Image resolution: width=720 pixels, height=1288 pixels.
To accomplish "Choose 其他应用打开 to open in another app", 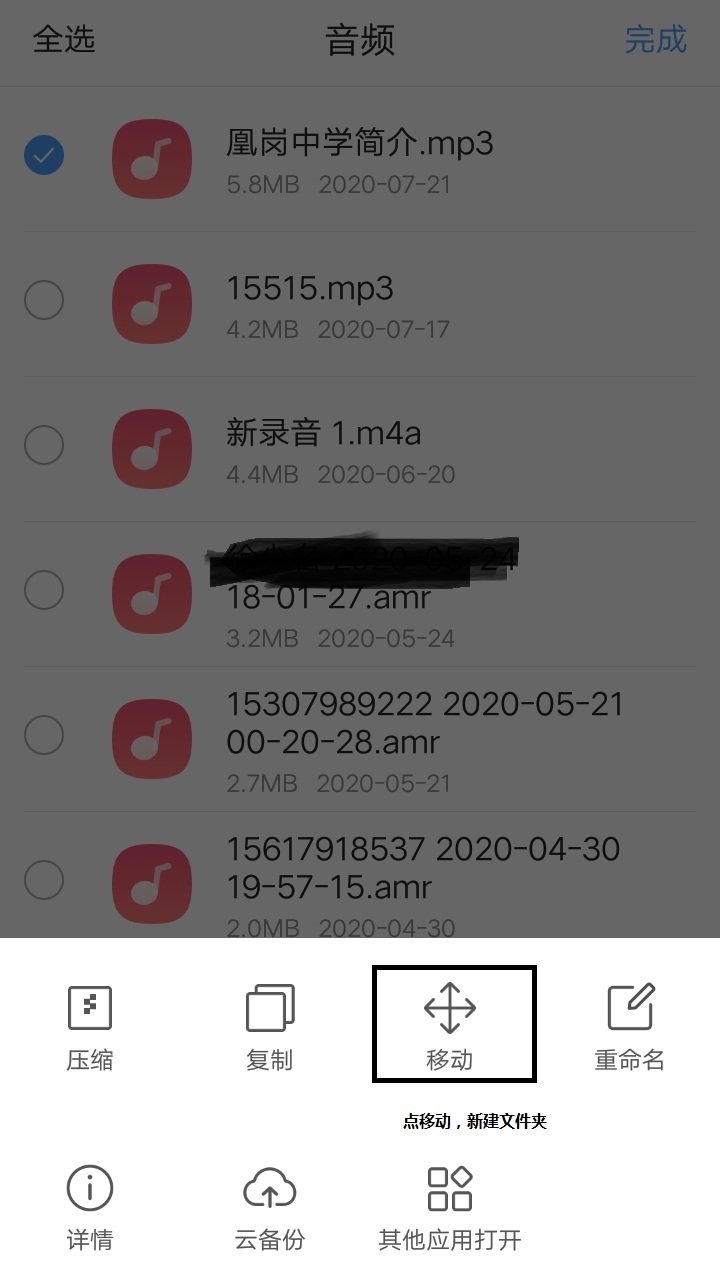I will click(x=450, y=1207).
